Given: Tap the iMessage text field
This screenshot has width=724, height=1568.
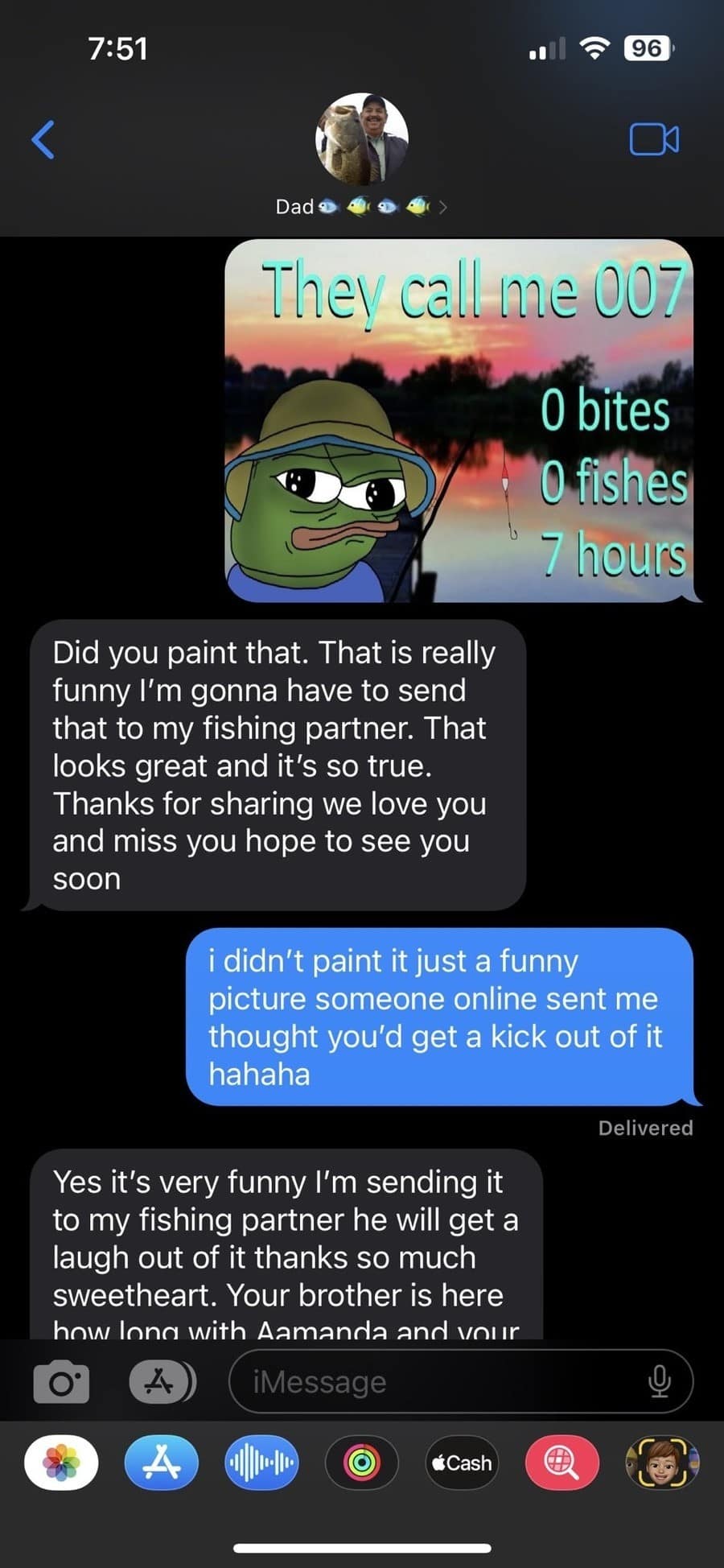Looking at the screenshot, I should 434,1382.
